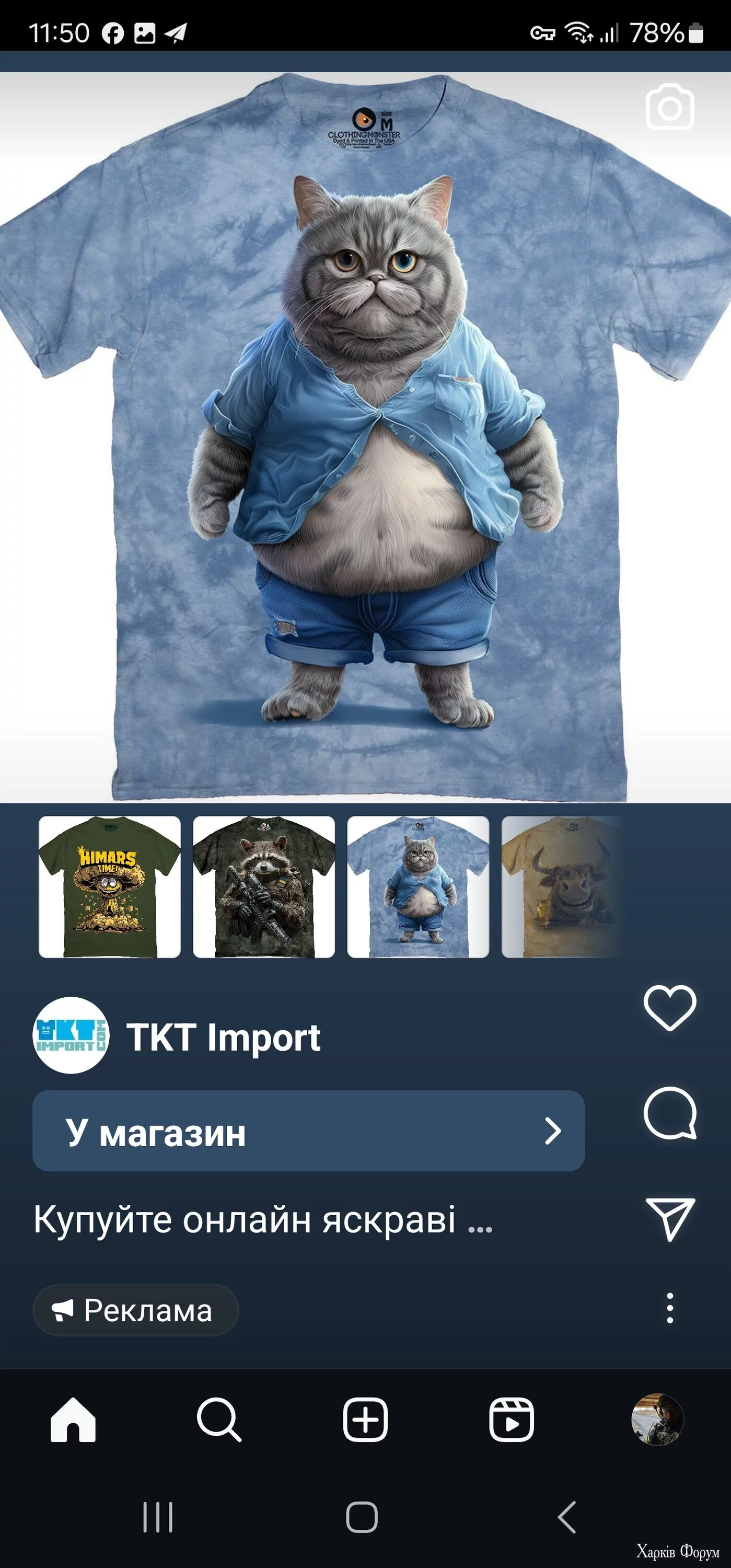The width and height of the screenshot is (731, 1568).
Task: Open the TKT Import profile
Action: click(x=223, y=1036)
